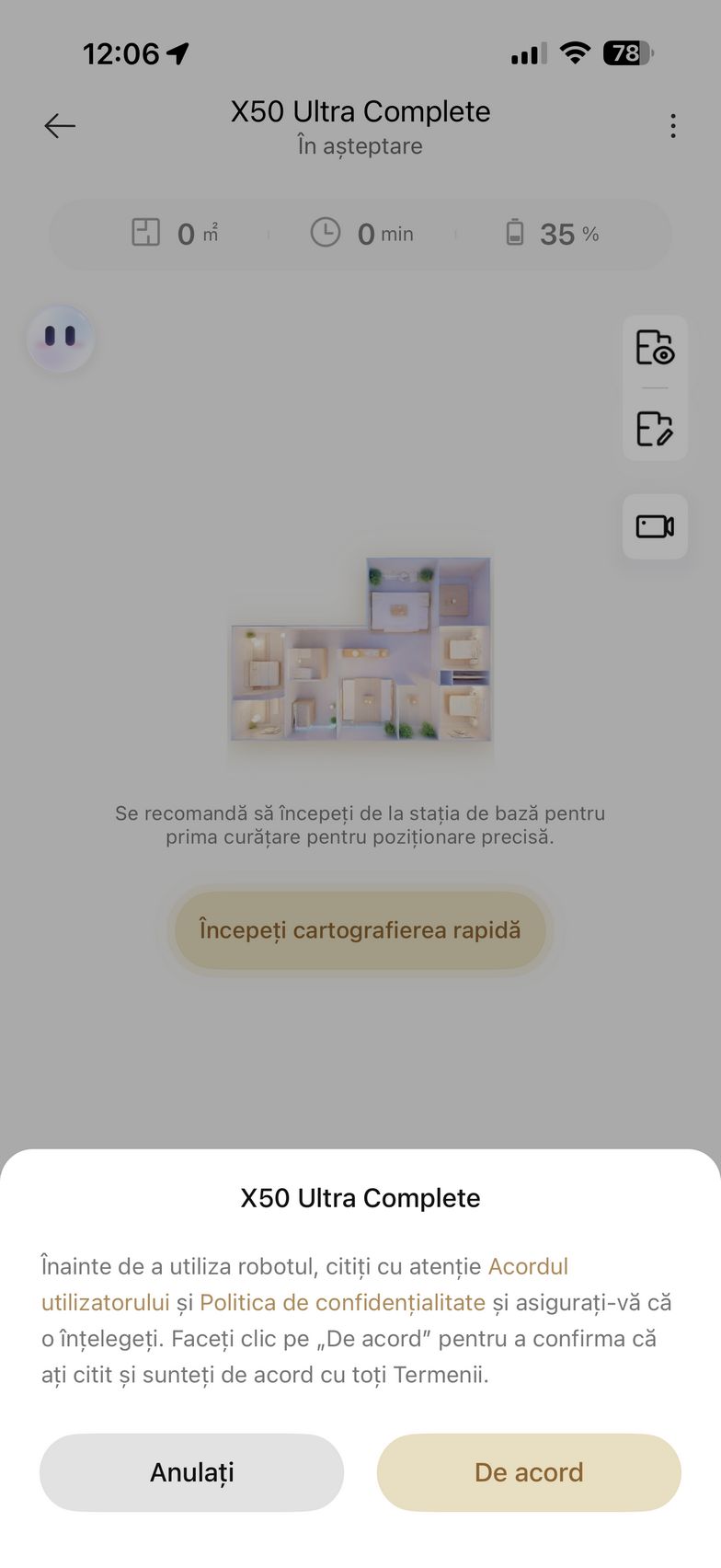Open the map view eye icon
The width and height of the screenshot is (721, 1568).
pos(655,348)
